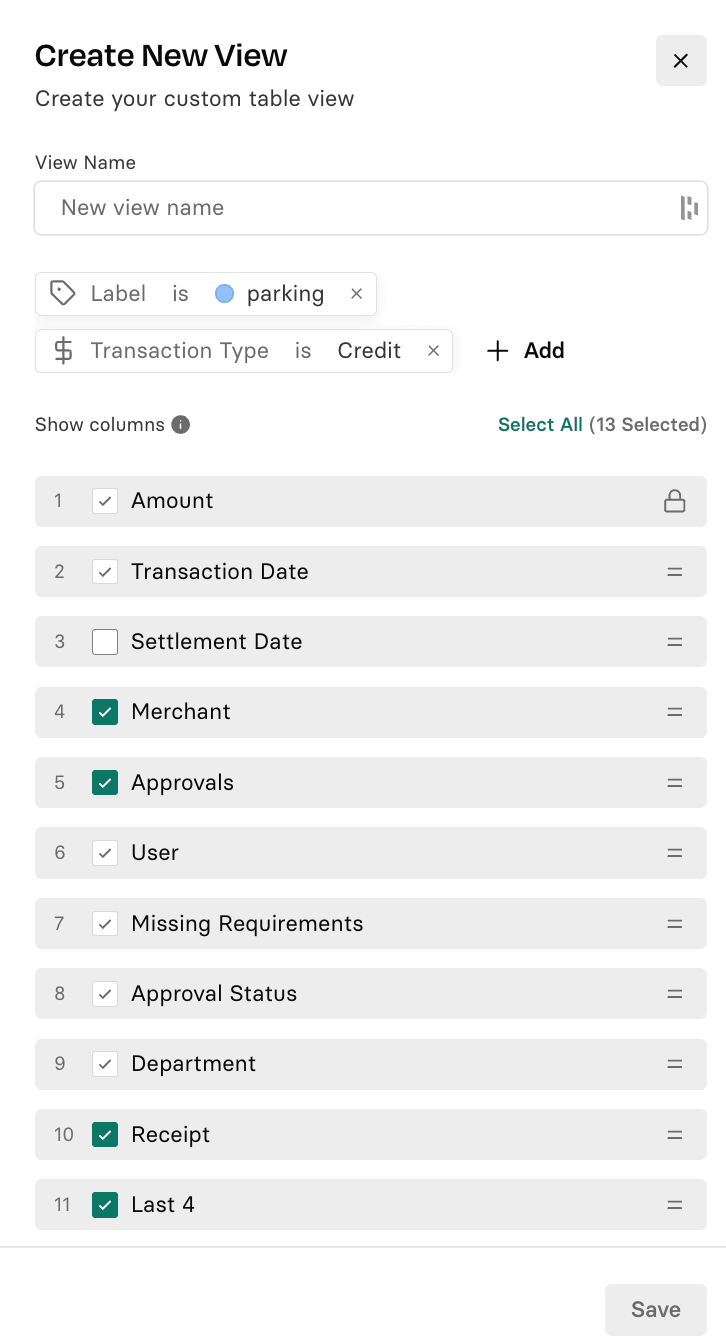Click the Select All link
Screen dimensions: 726x1344
(540, 424)
